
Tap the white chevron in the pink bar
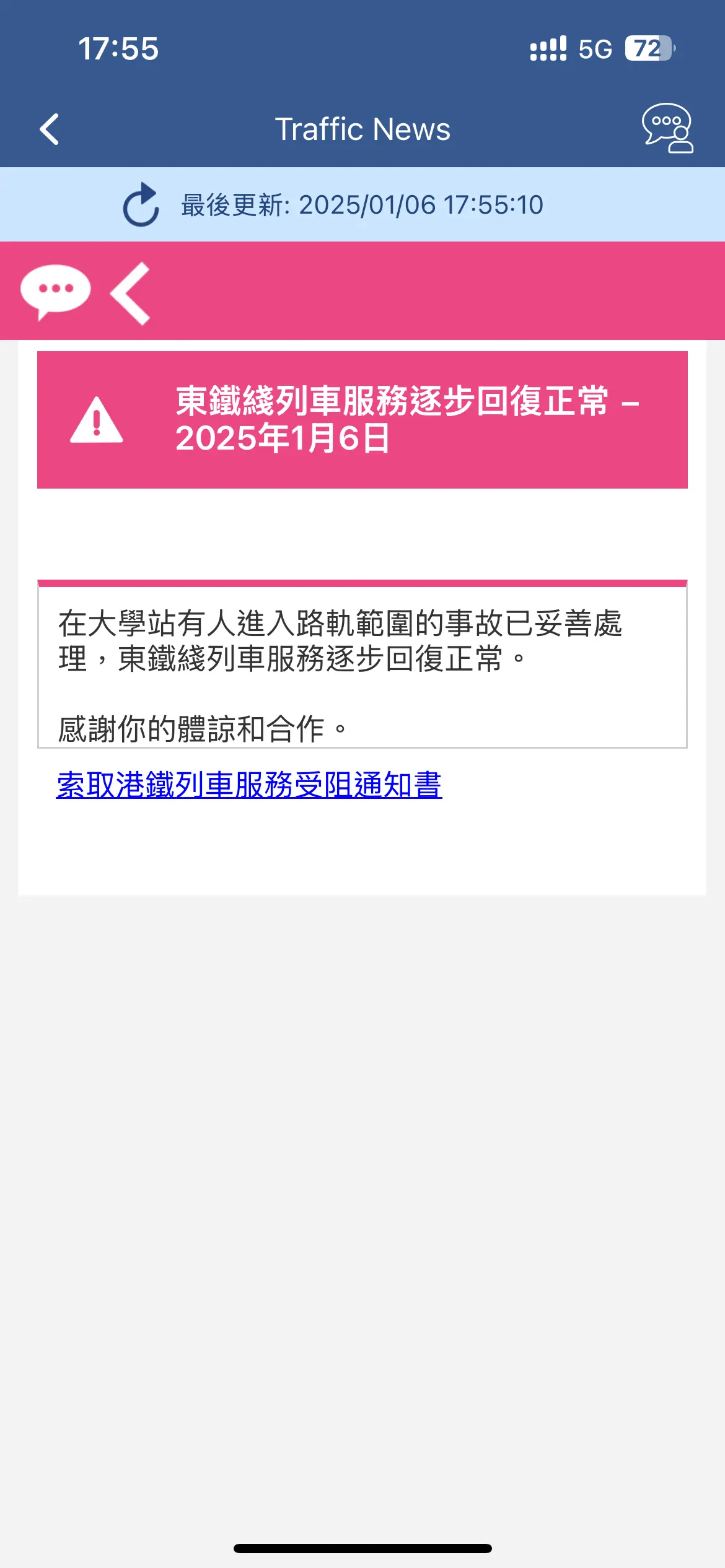click(x=131, y=293)
